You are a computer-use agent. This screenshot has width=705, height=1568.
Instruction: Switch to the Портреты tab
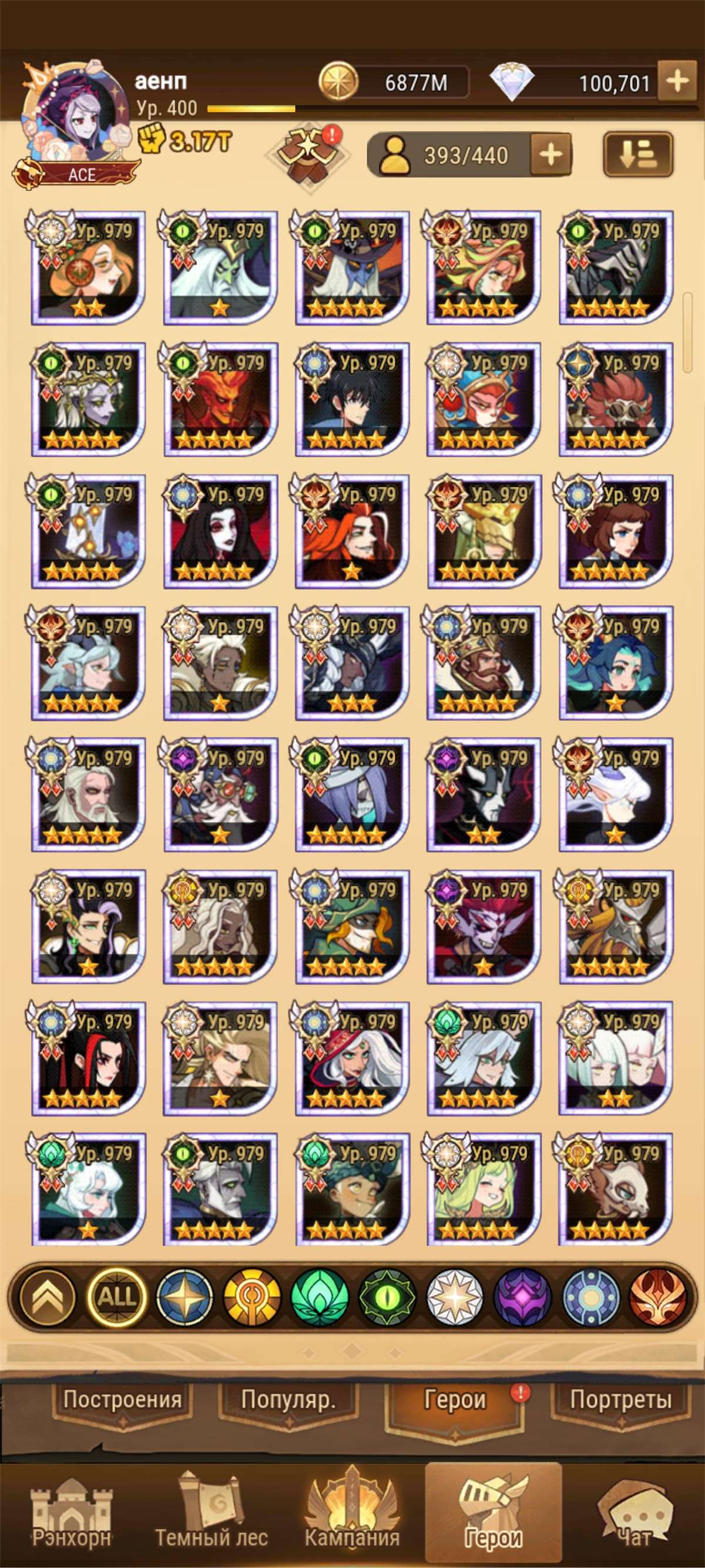point(620,1400)
